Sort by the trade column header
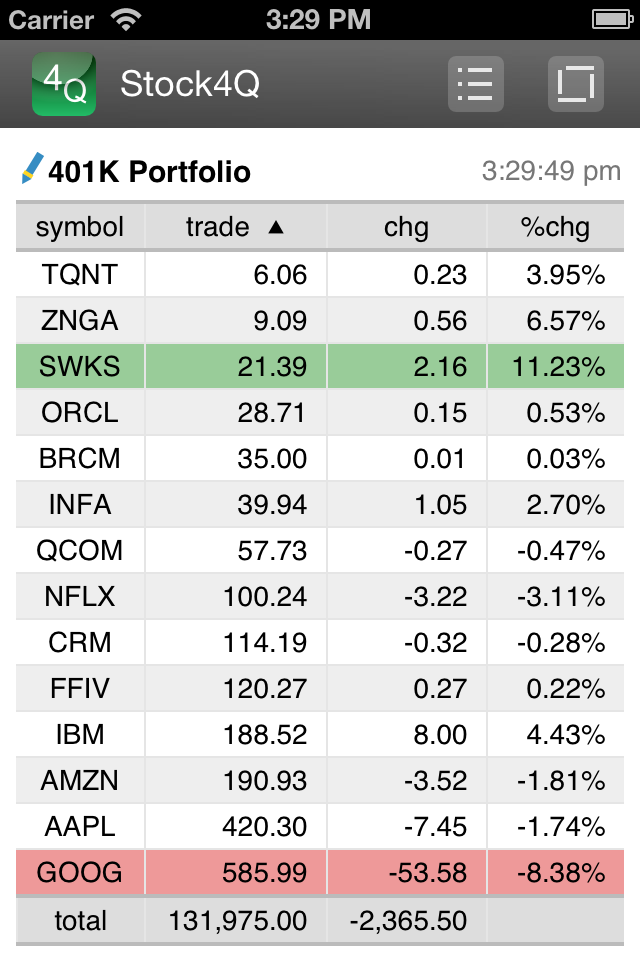This screenshot has height=960, width=640. (236, 227)
